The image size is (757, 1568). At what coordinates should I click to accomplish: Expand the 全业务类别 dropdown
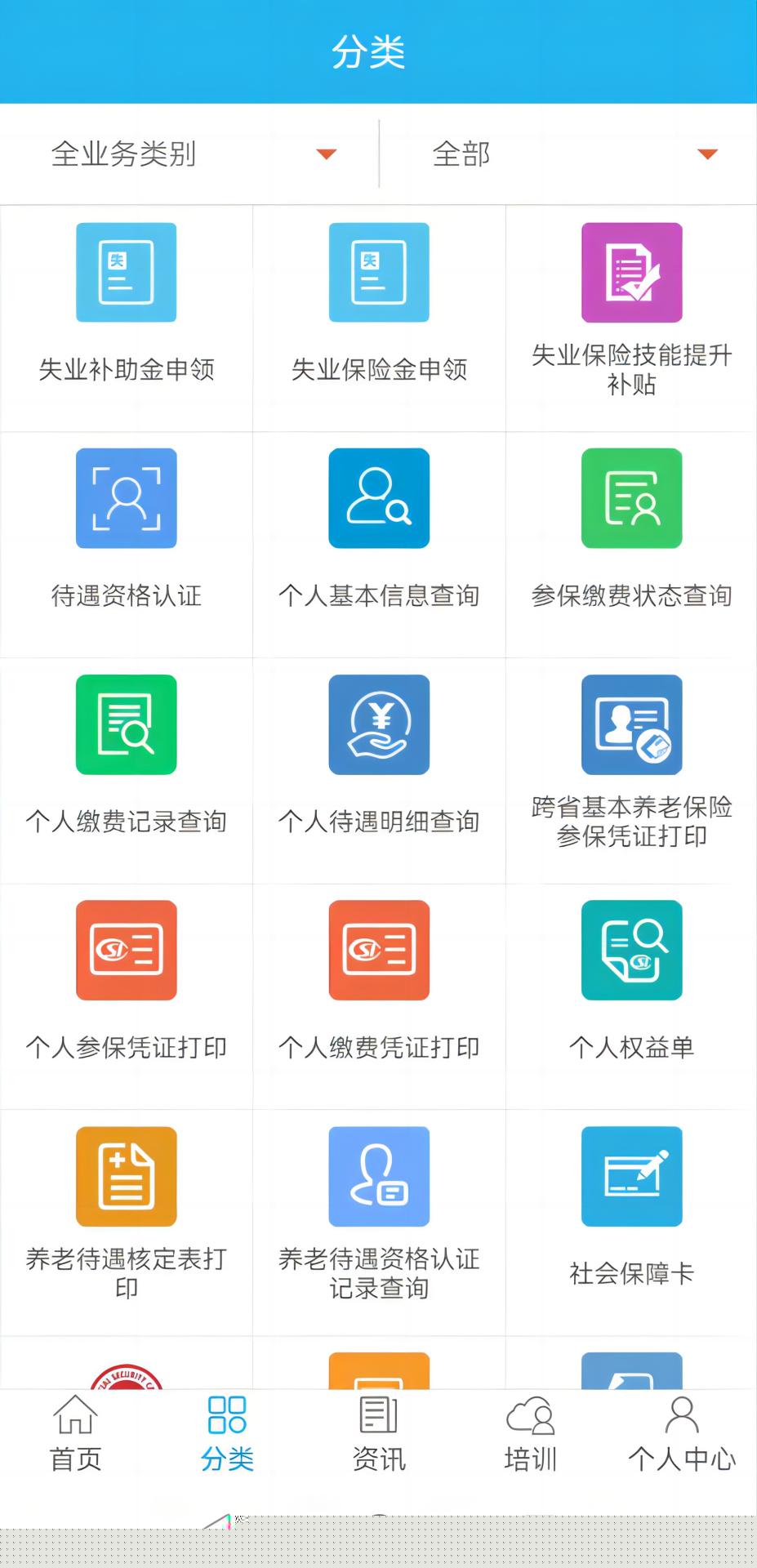tap(189, 154)
